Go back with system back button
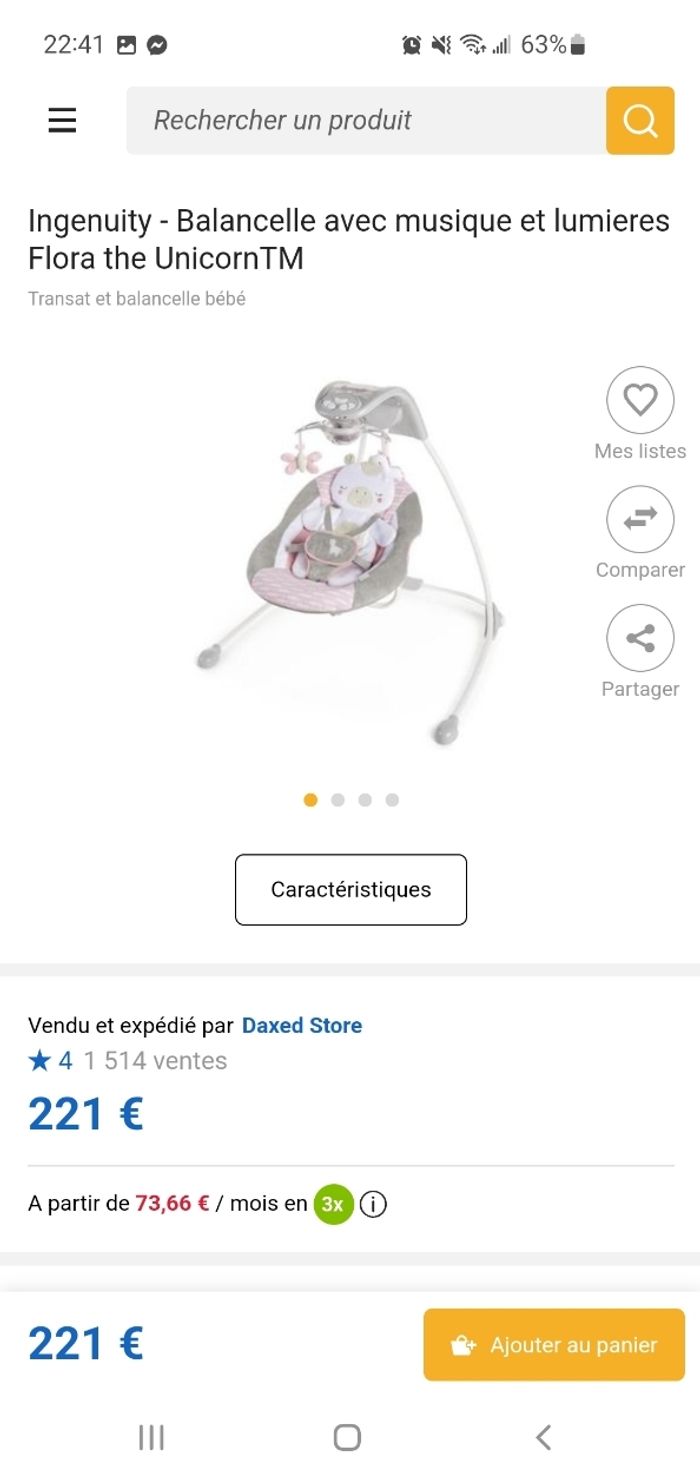This screenshot has width=700, height=1478. coord(543,1438)
